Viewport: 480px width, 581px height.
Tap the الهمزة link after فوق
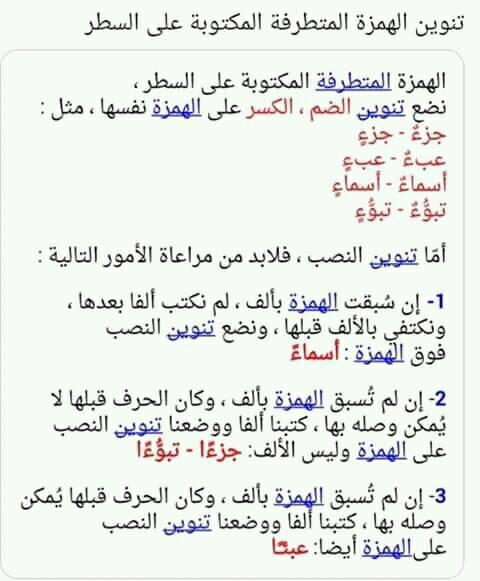(379, 353)
